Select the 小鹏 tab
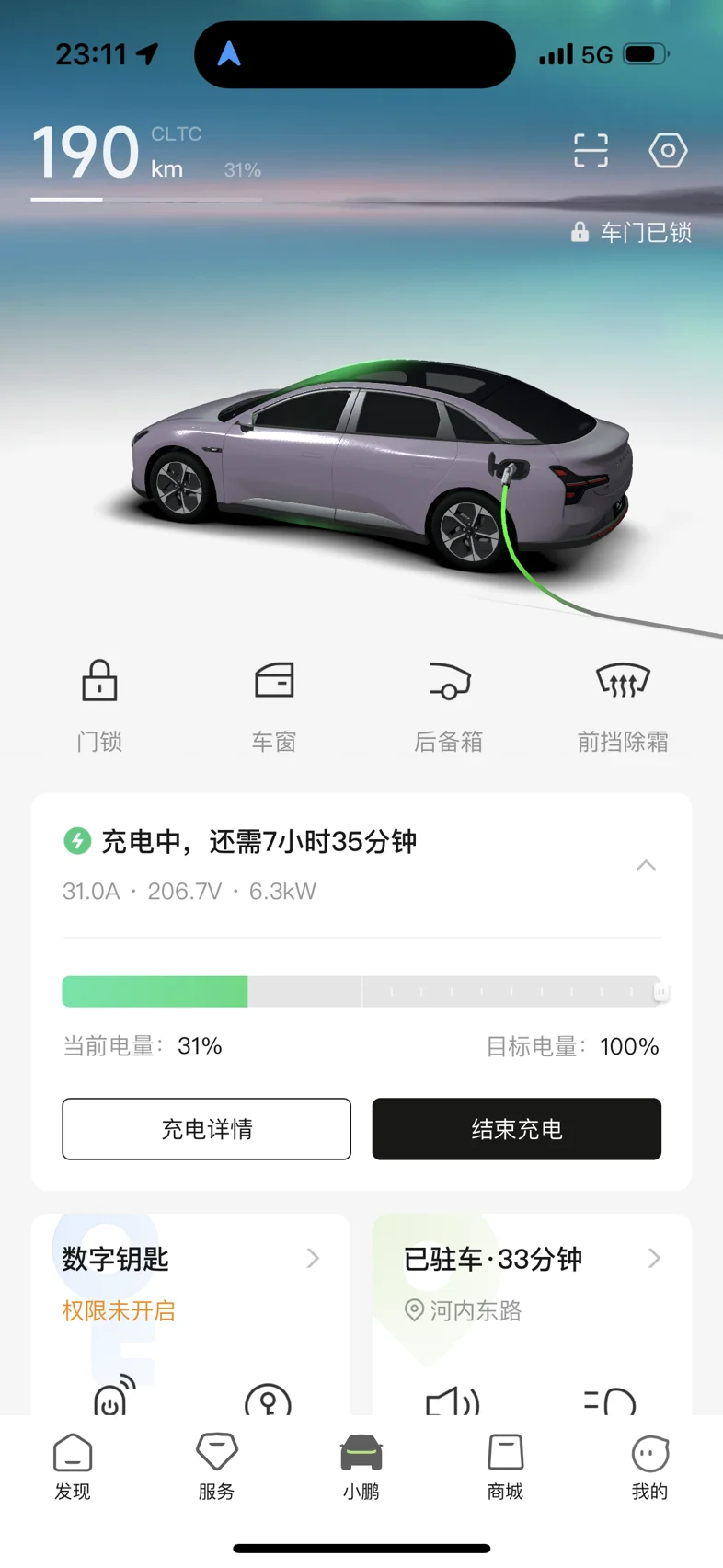723x1568 pixels. coord(361,1467)
